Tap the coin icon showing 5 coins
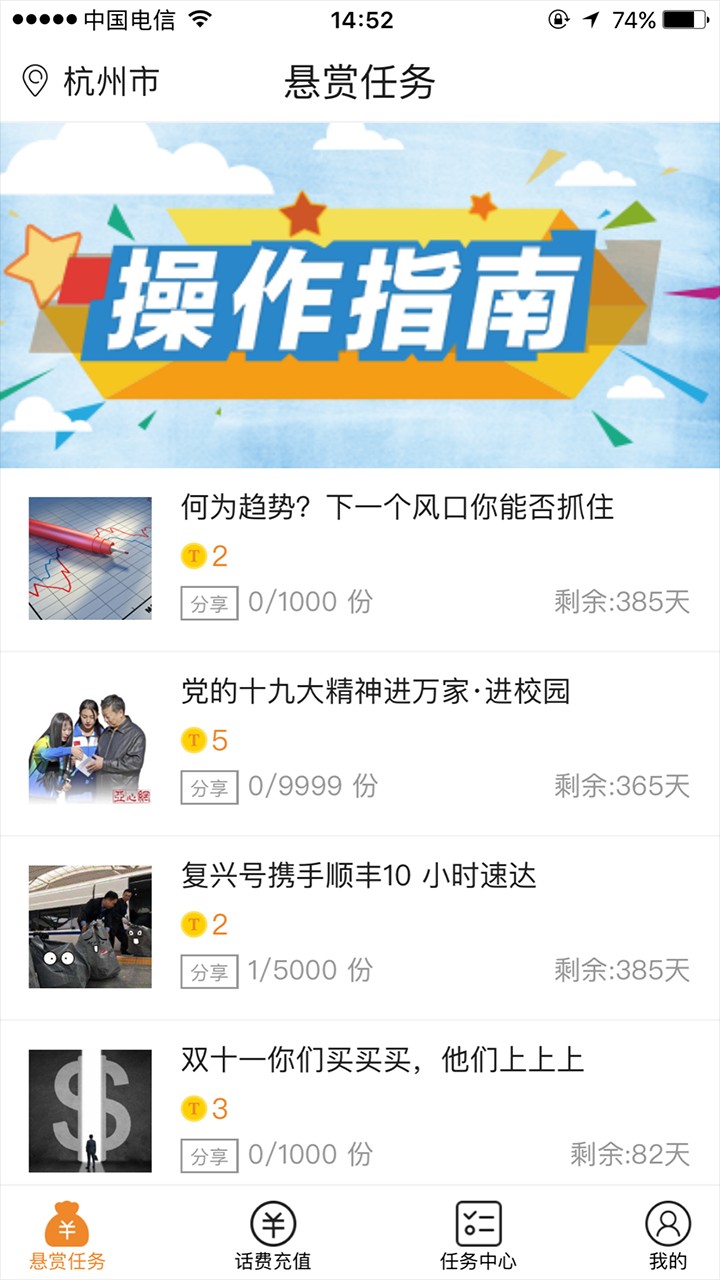Screen dimensions: 720x1280 [x=193, y=737]
